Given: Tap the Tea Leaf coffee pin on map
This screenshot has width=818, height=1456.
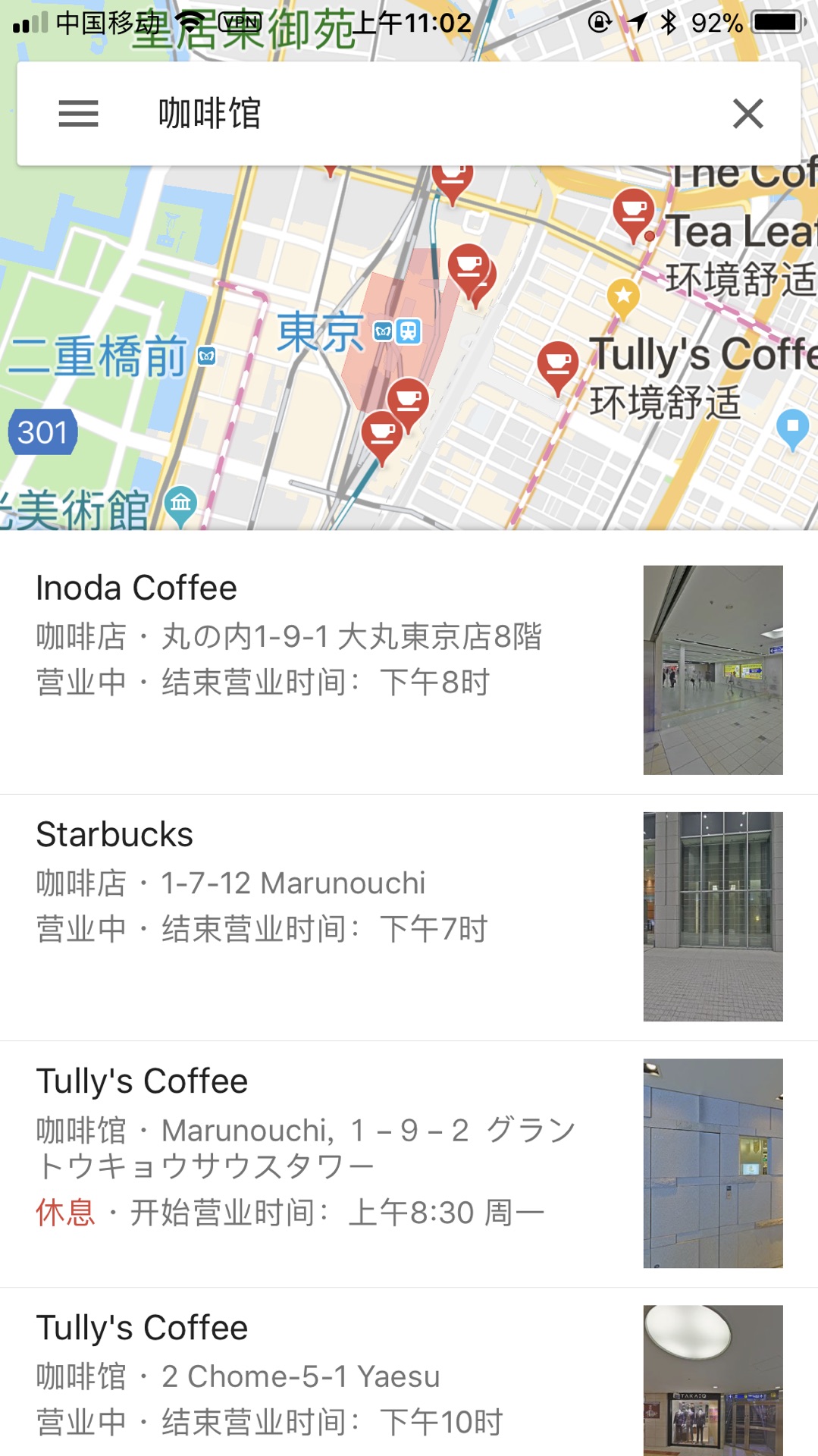Looking at the screenshot, I should click(634, 212).
